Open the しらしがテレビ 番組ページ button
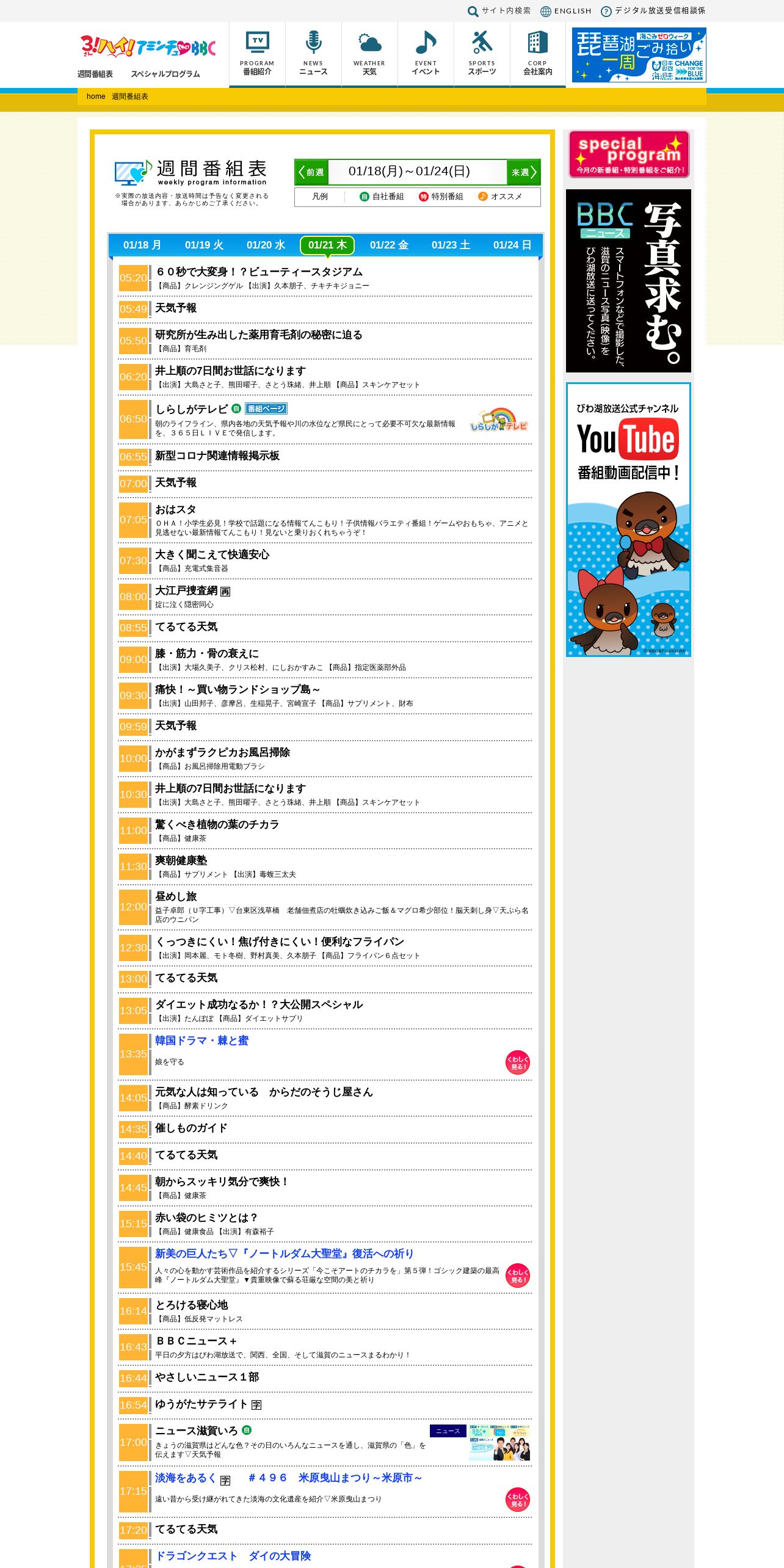This screenshot has height=1568, width=784. 266,408
